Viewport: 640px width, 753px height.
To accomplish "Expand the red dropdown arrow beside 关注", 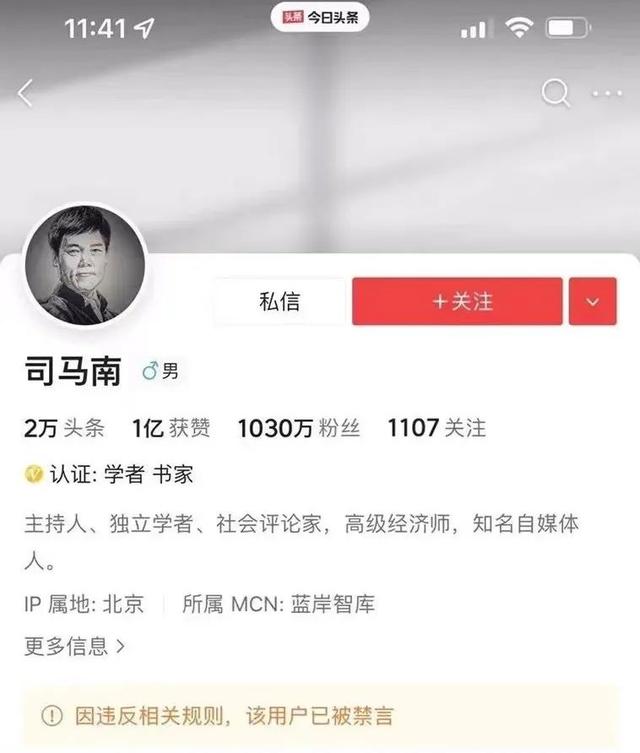I will [592, 301].
